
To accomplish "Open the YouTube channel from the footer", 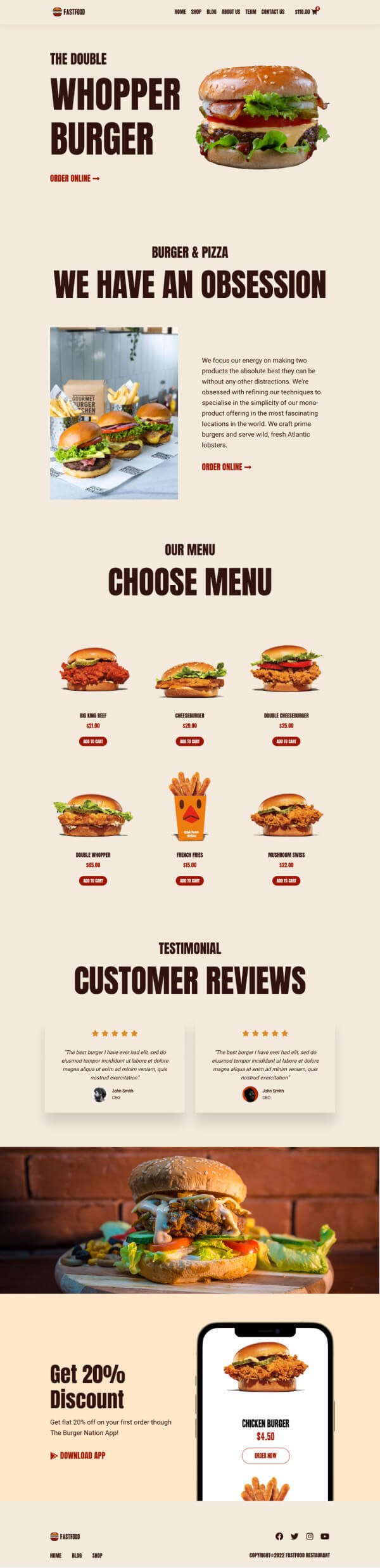I will [x=325, y=1536].
